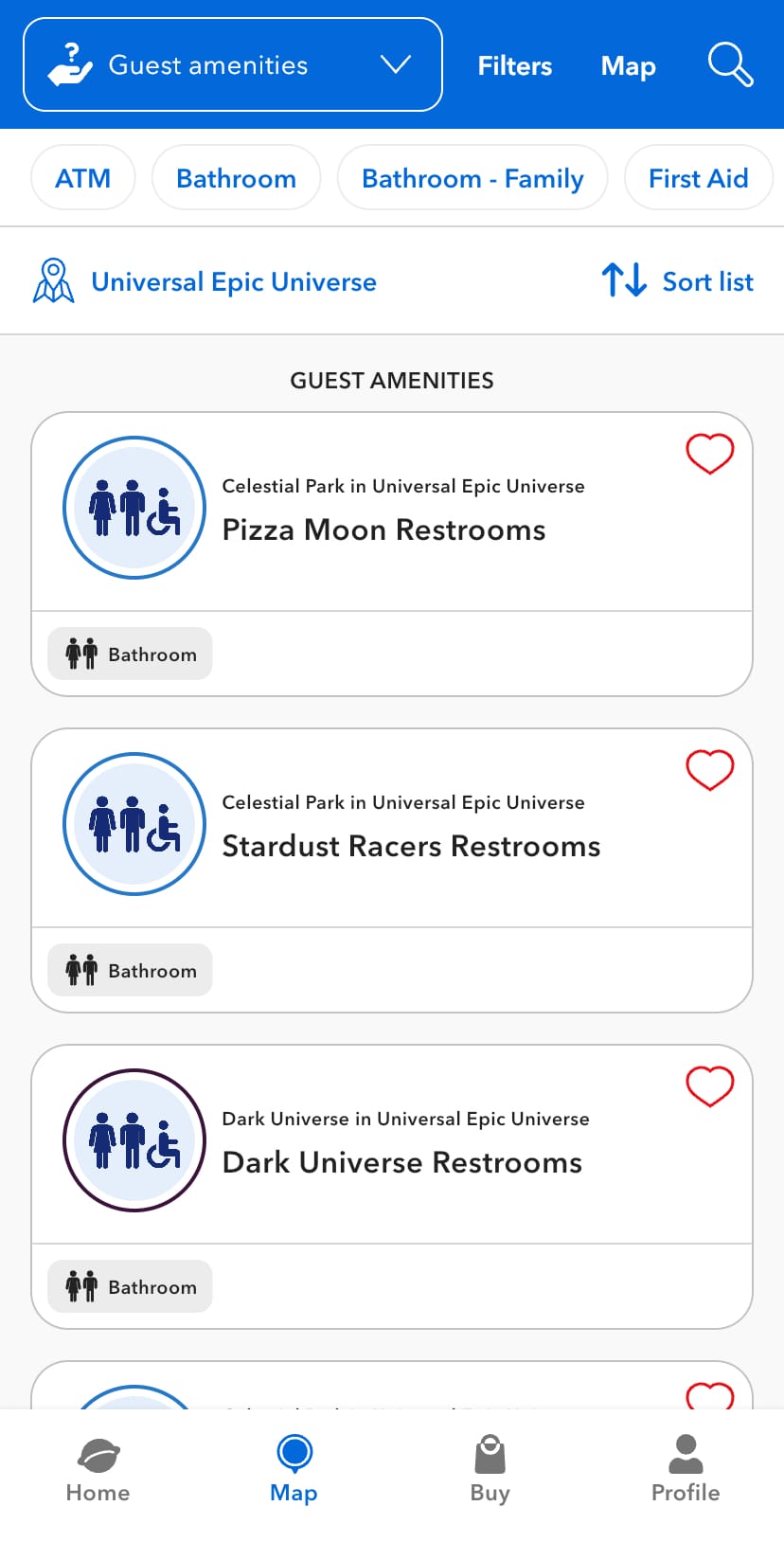The image size is (784, 1542).
Task: Favorite Stardust Racers Restrooms with heart
Action: pyautogui.click(x=710, y=770)
